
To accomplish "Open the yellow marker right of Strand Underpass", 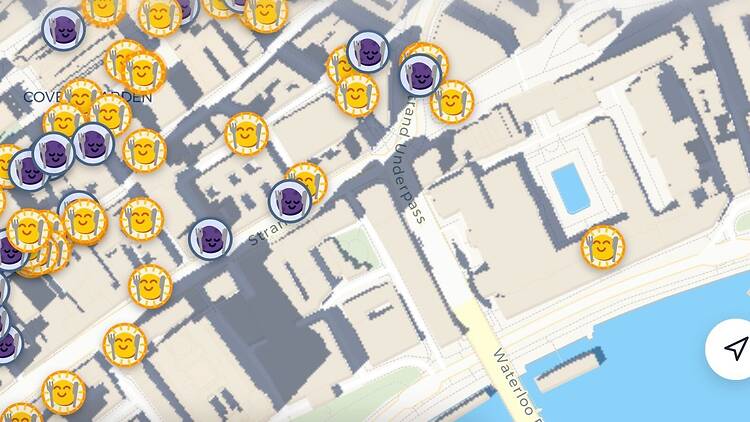I will coord(452,102).
